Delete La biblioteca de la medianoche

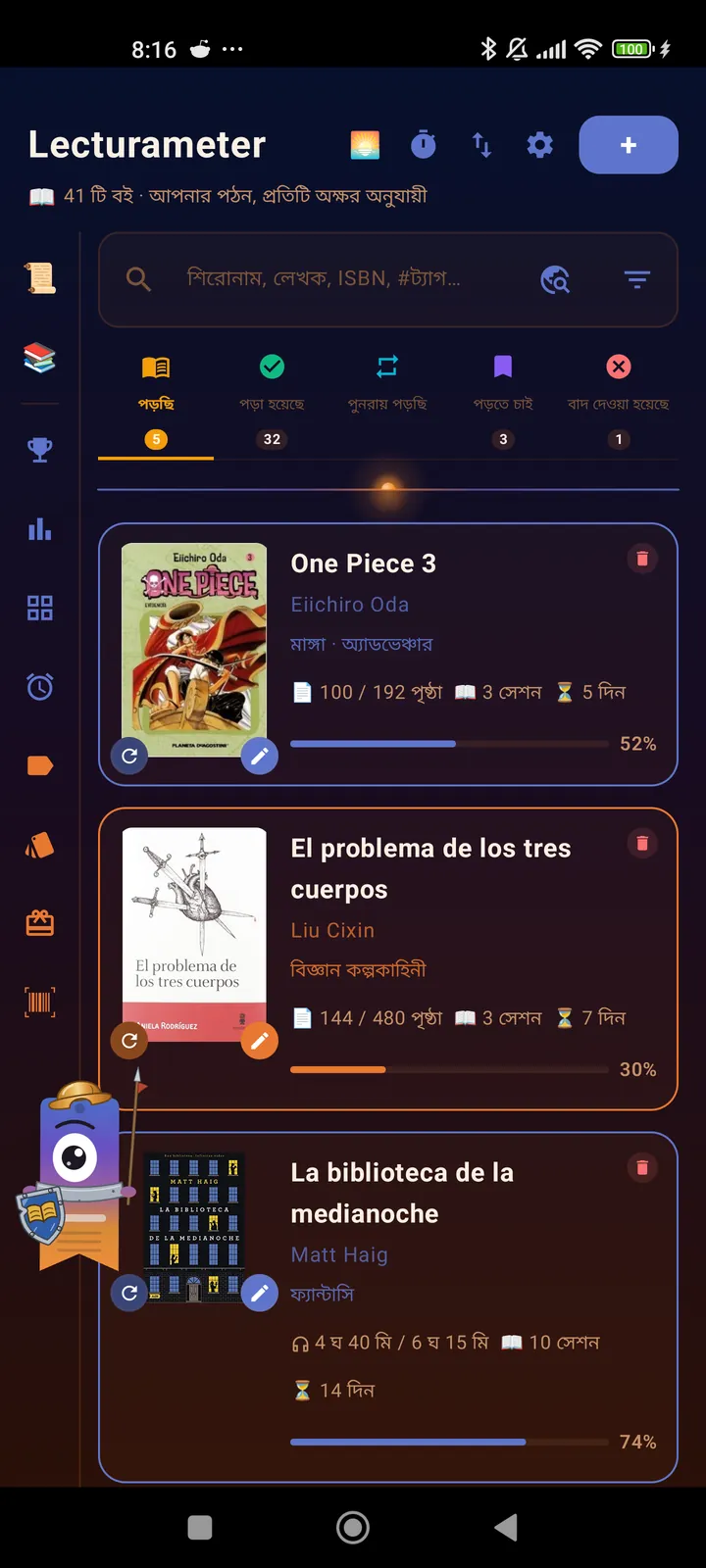coord(642,1167)
